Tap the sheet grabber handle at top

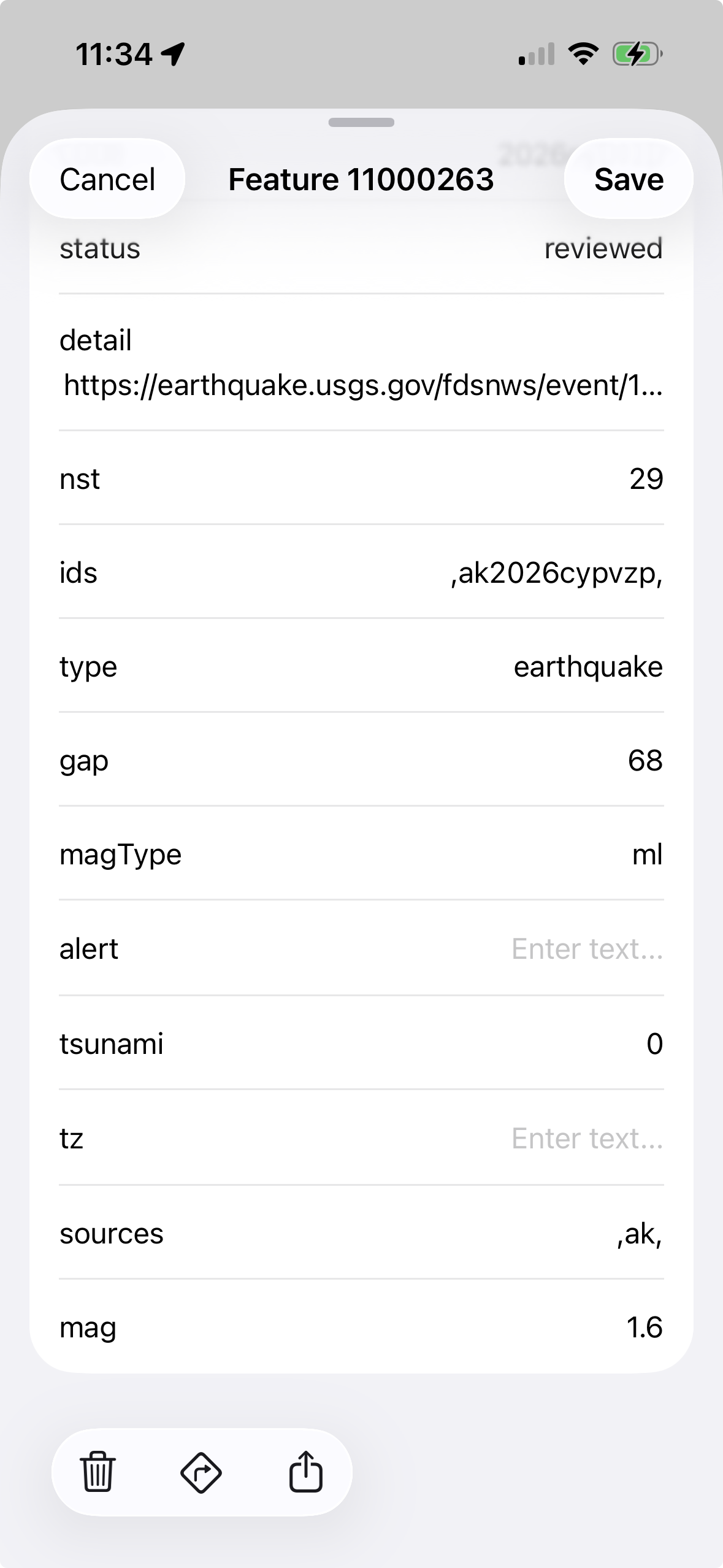[x=361, y=123]
